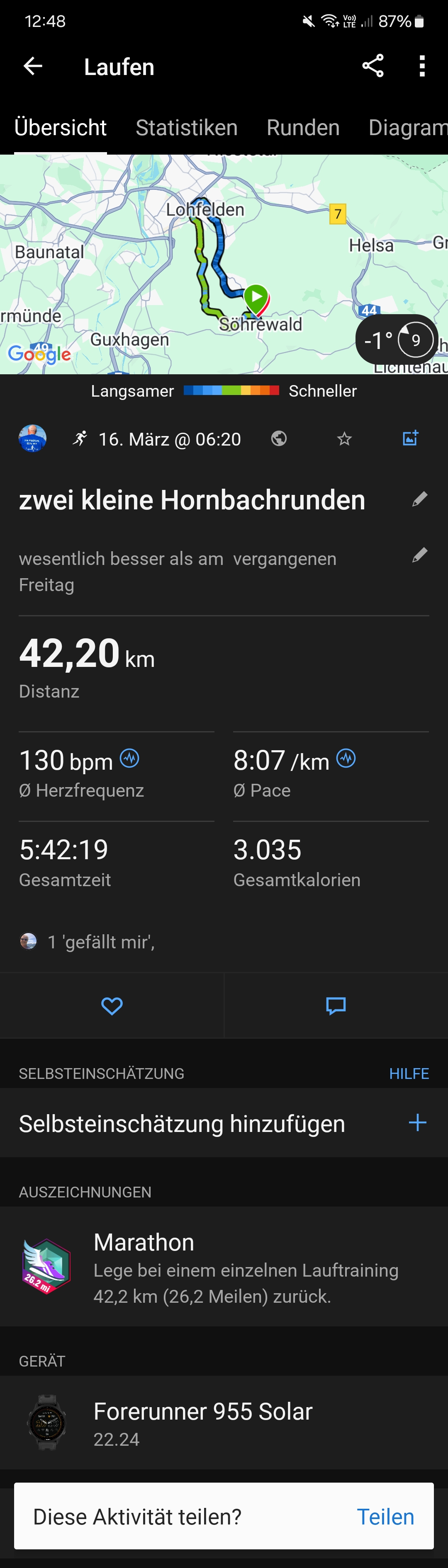Viewport: 448px width, 1568px height.
Task: Open the profile picture next to date
Action: point(33,438)
